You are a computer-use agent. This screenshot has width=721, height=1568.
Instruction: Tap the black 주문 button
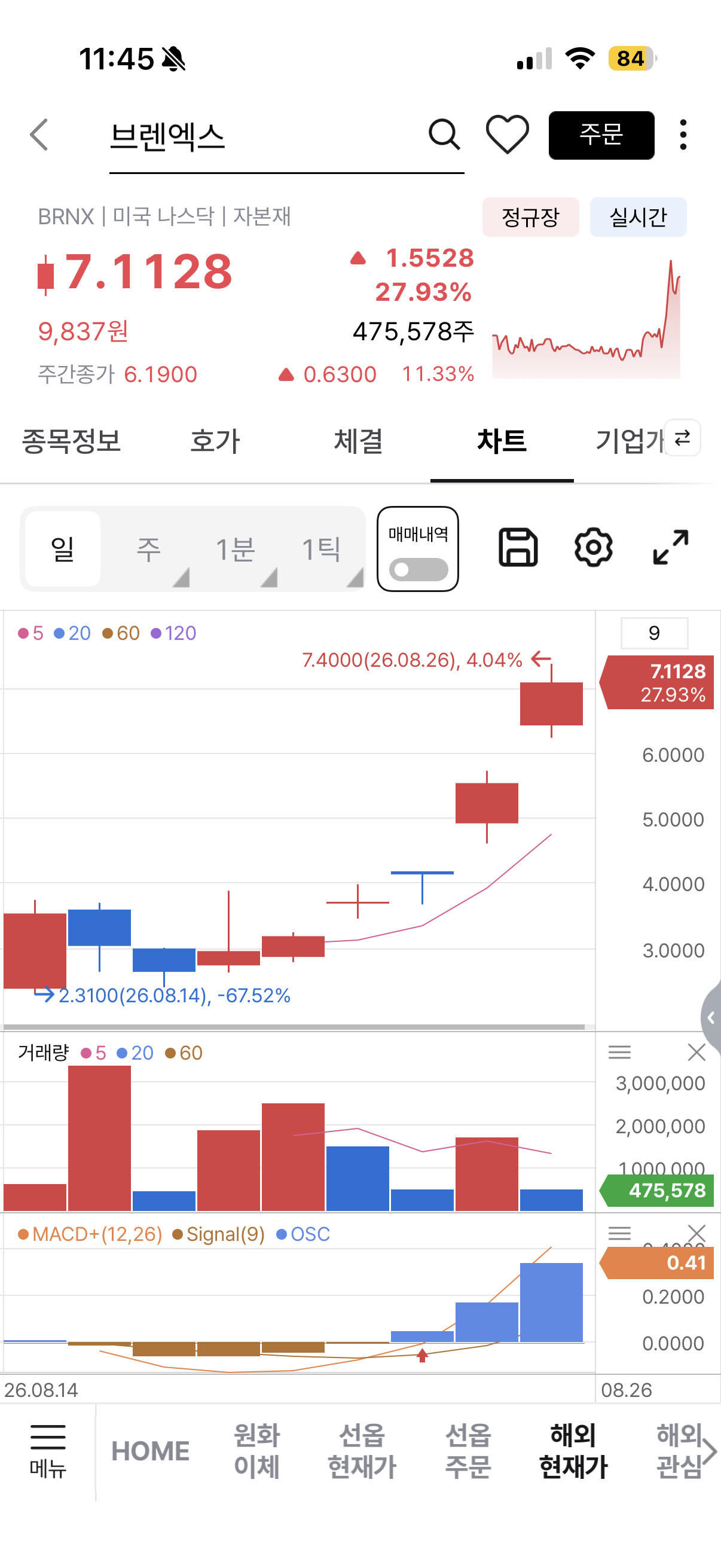(x=601, y=135)
